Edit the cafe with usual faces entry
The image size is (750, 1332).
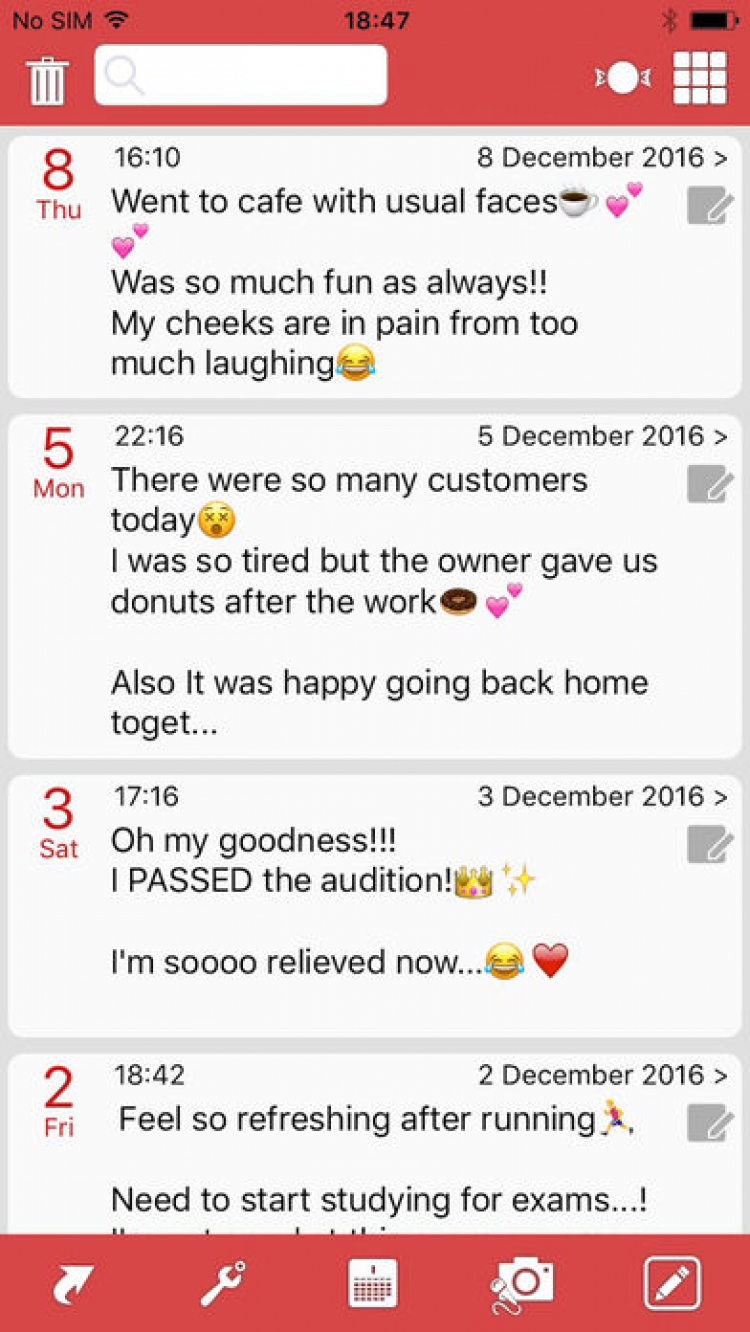click(x=710, y=206)
